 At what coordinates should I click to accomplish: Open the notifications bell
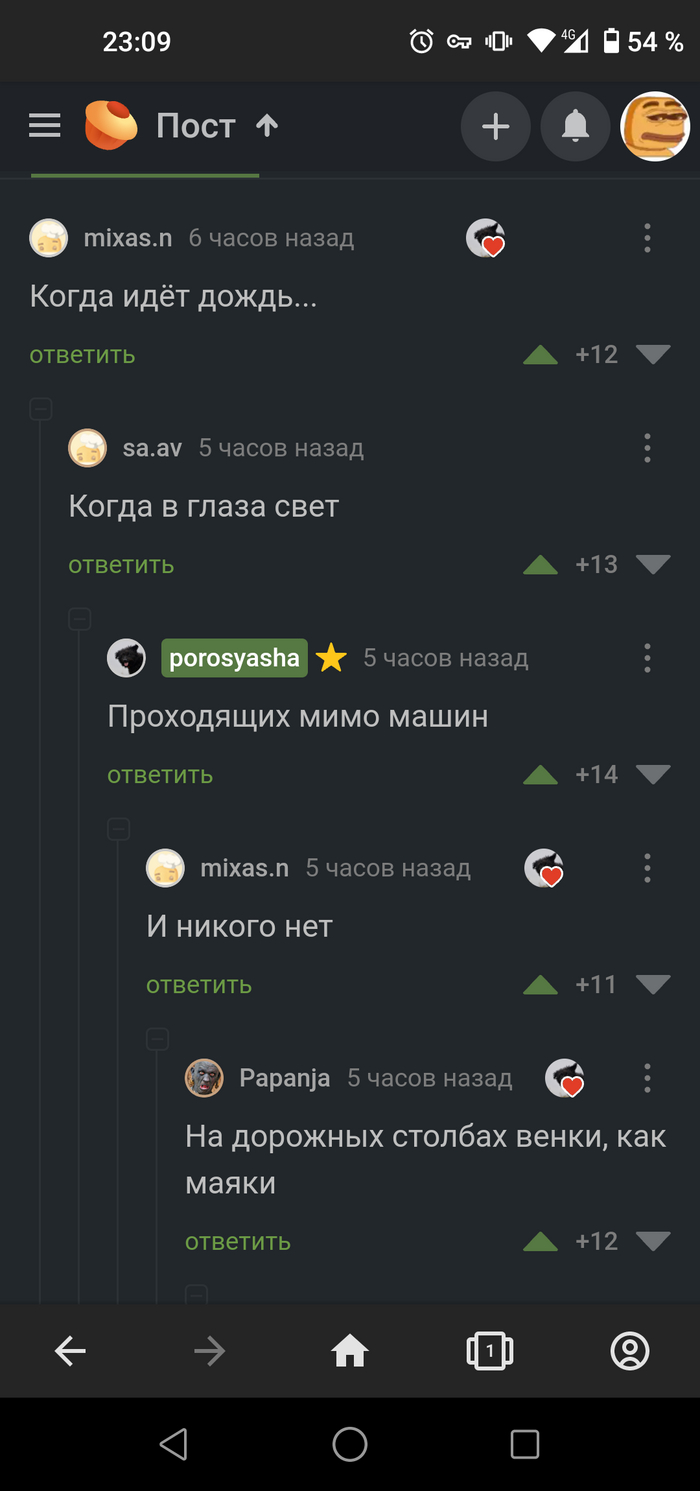tap(575, 126)
